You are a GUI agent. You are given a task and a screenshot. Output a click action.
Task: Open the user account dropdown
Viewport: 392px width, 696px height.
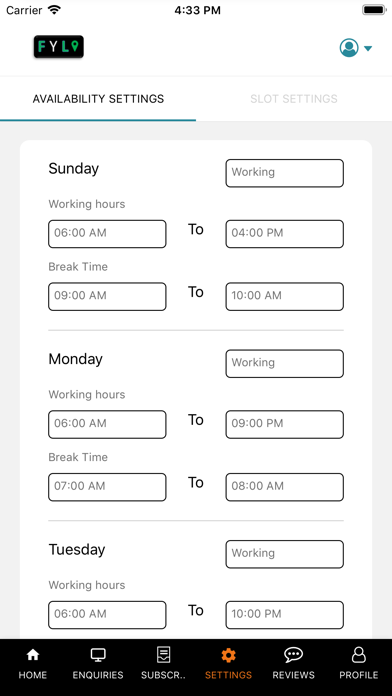point(356,48)
